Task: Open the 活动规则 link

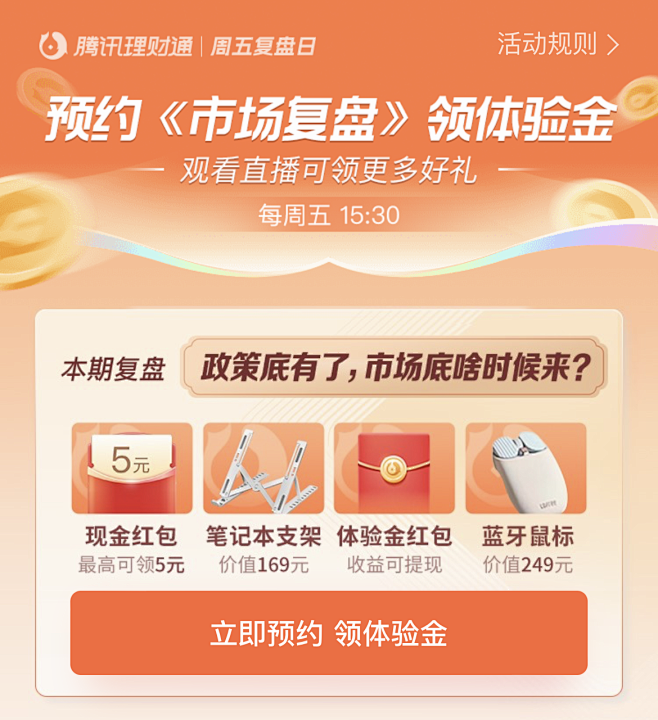Action: tap(557, 44)
